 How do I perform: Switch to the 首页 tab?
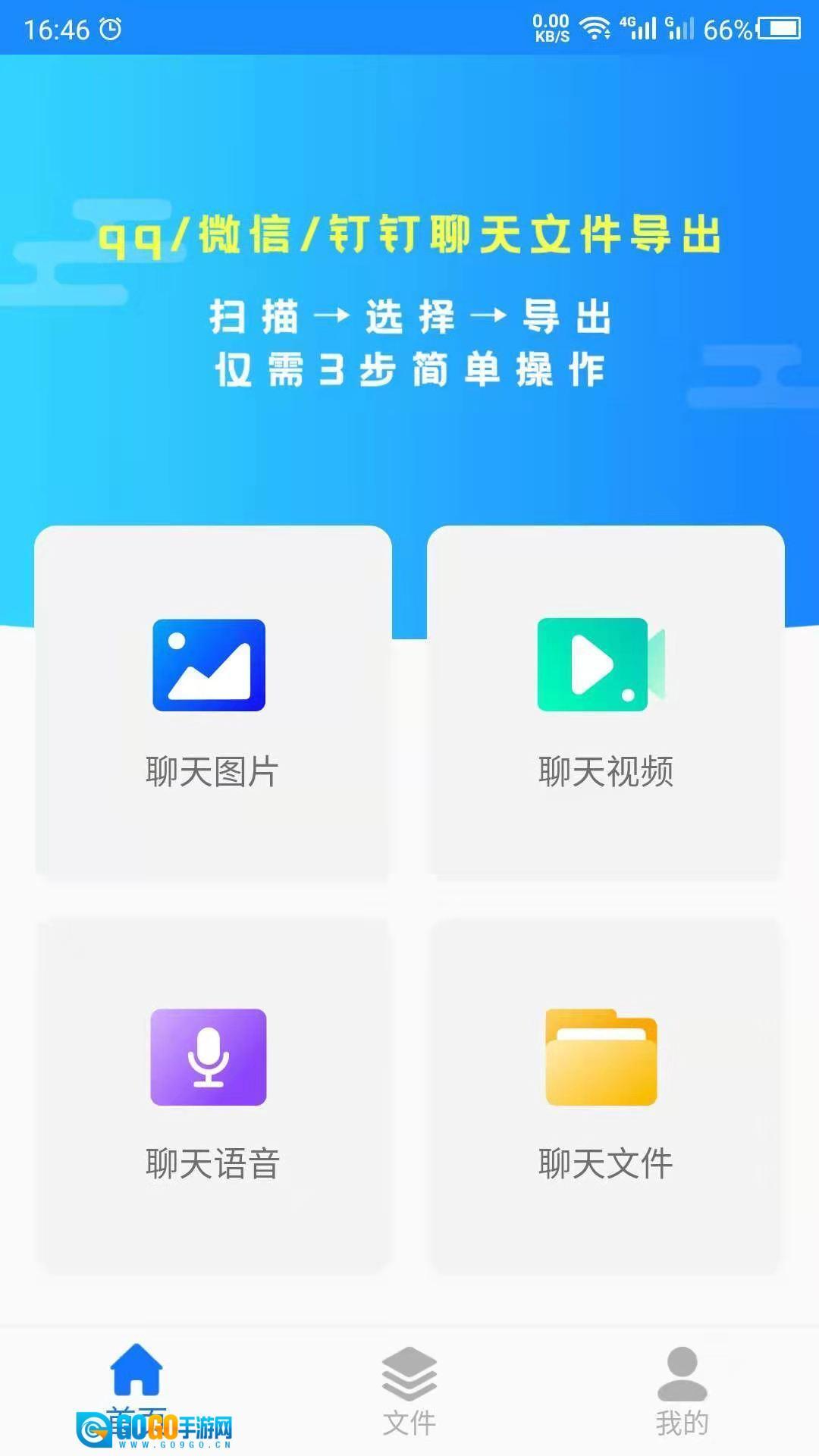tap(136, 1388)
